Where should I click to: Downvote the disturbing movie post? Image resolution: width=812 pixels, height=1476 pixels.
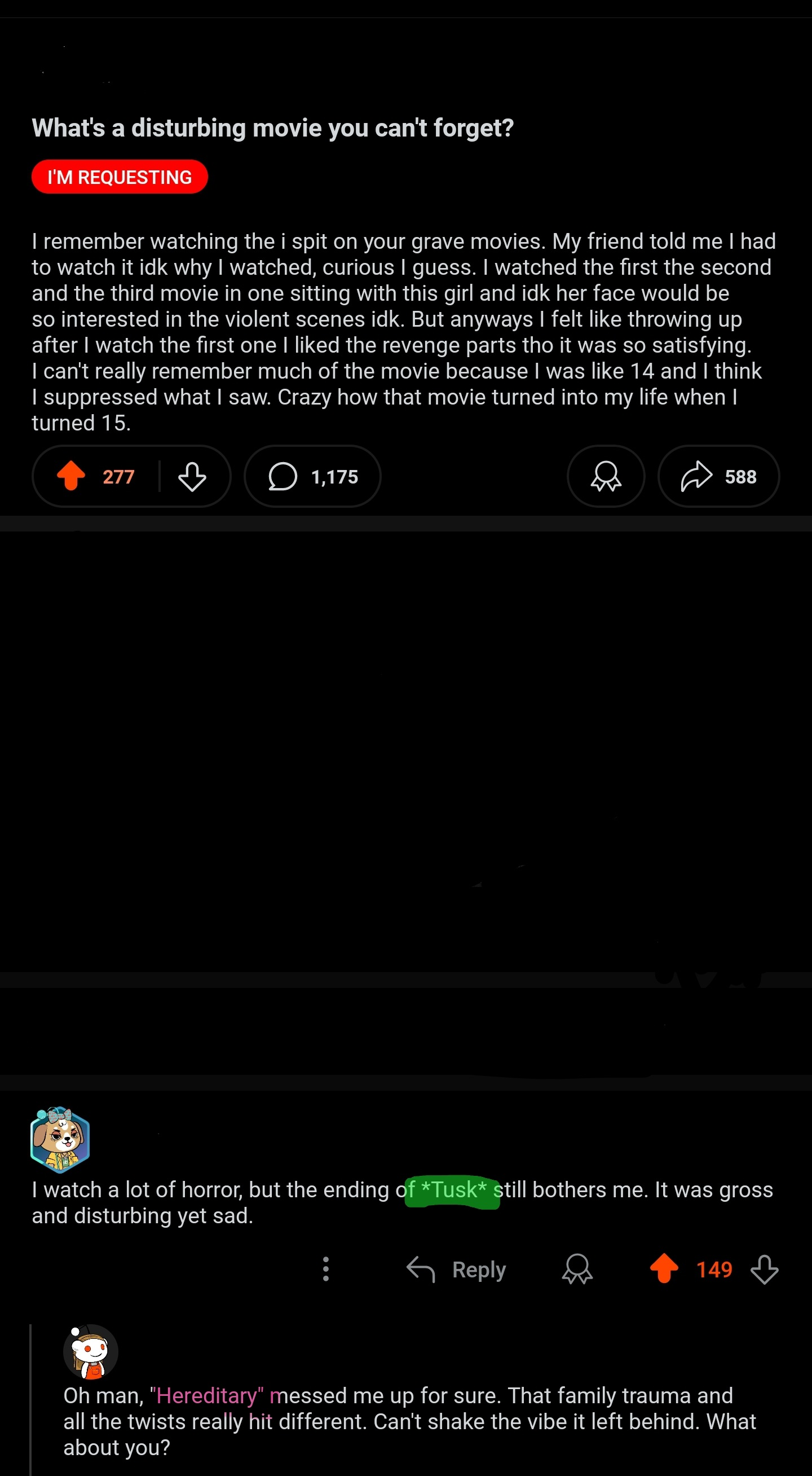coord(192,476)
